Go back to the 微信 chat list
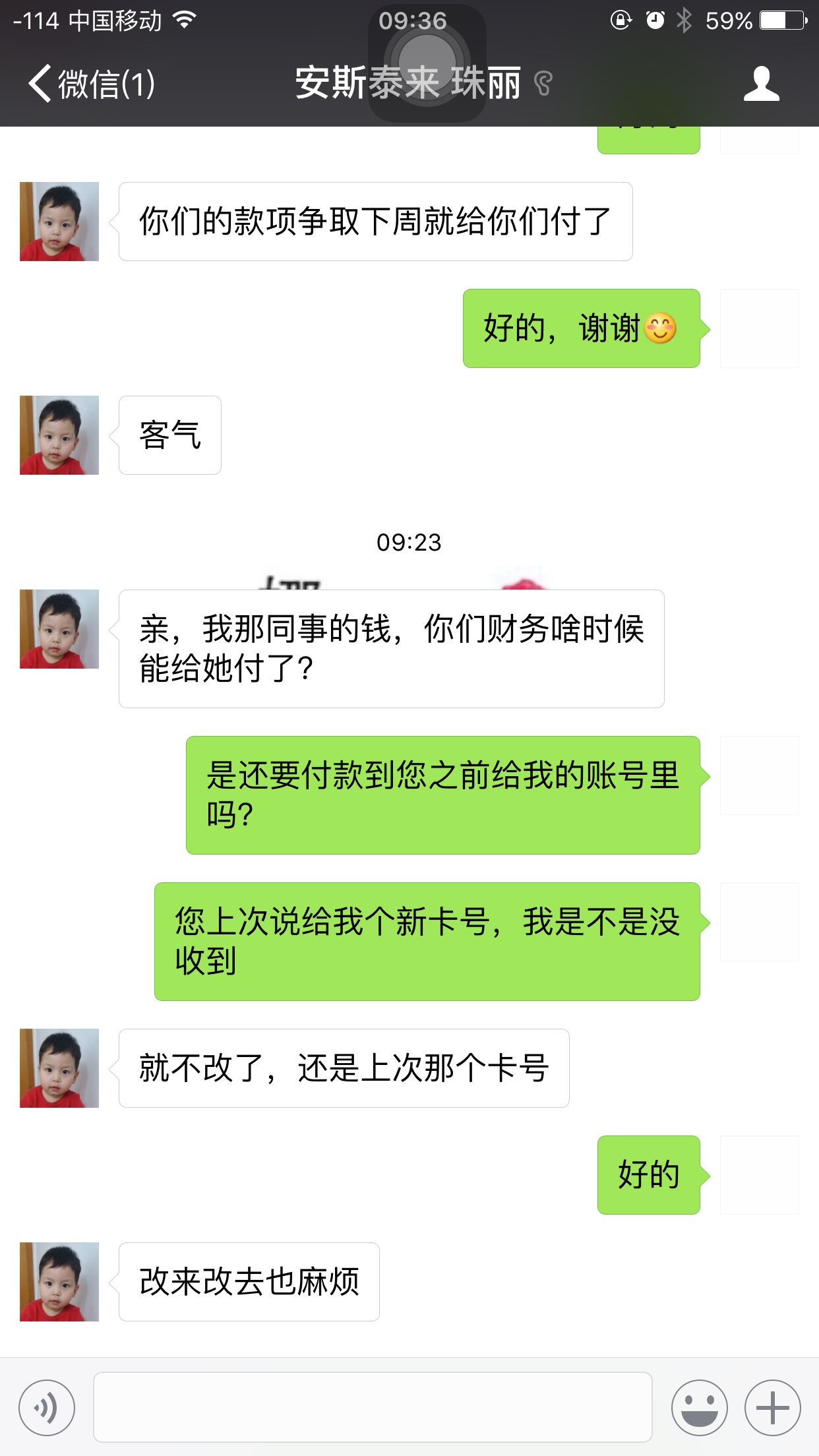 click(91, 84)
